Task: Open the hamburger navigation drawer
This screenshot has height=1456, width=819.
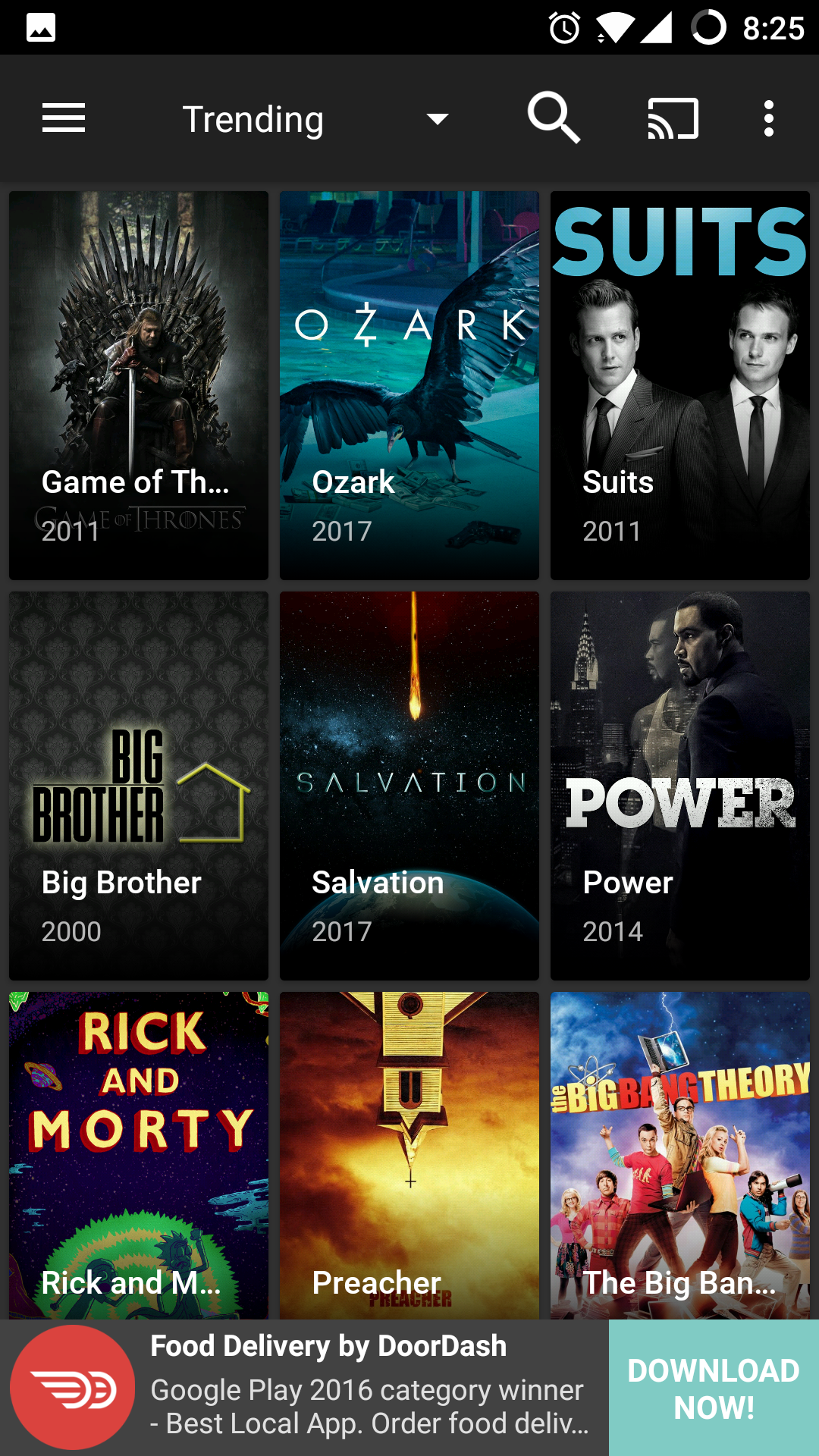Action: pyautogui.click(x=64, y=118)
